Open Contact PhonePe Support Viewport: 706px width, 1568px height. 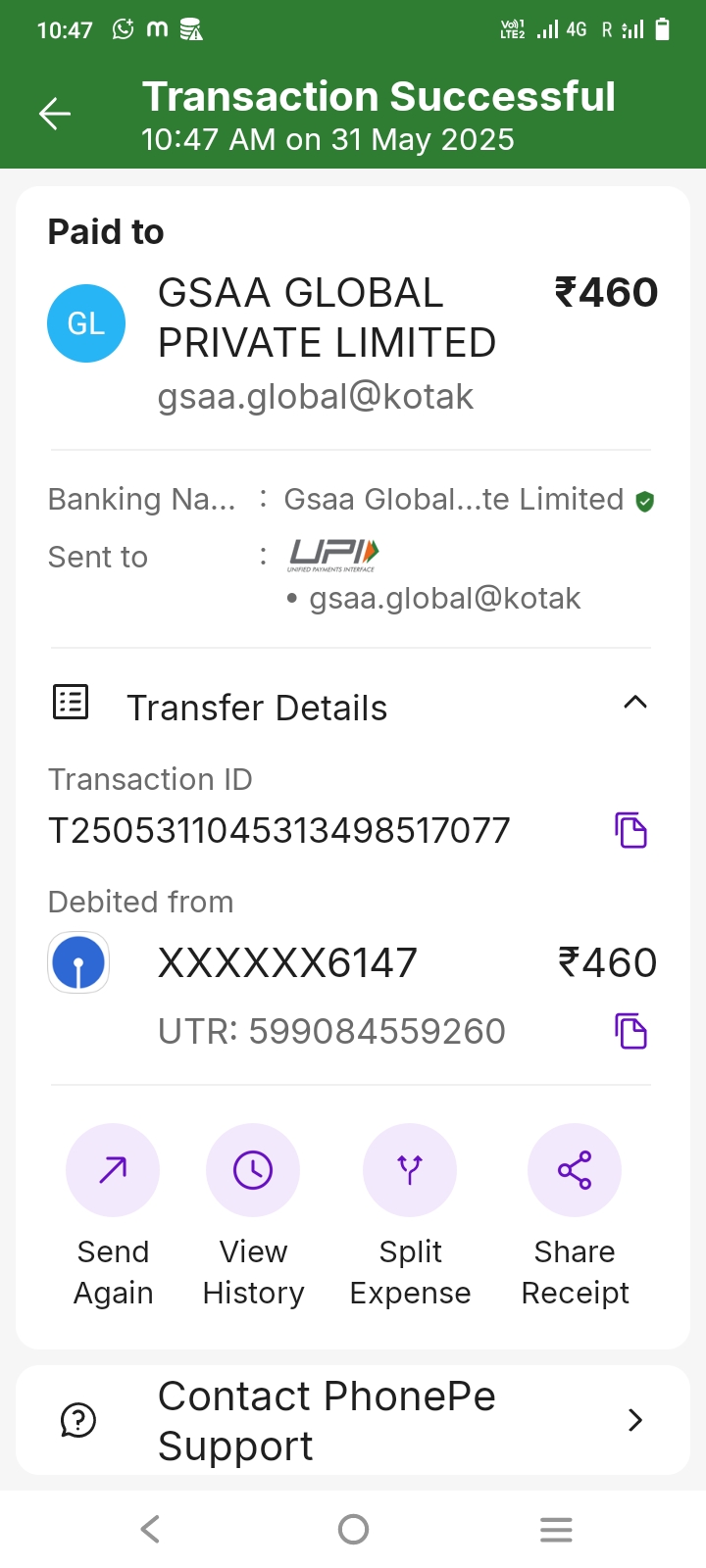click(x=353, y=1420)
